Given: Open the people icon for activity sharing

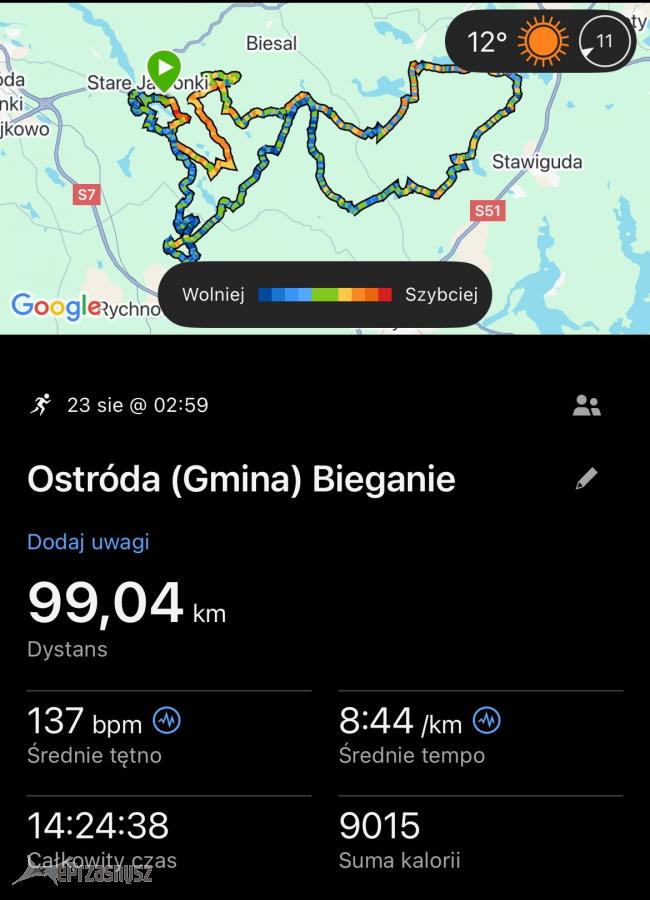Looking at the screenshot, I should pos(587,405).
